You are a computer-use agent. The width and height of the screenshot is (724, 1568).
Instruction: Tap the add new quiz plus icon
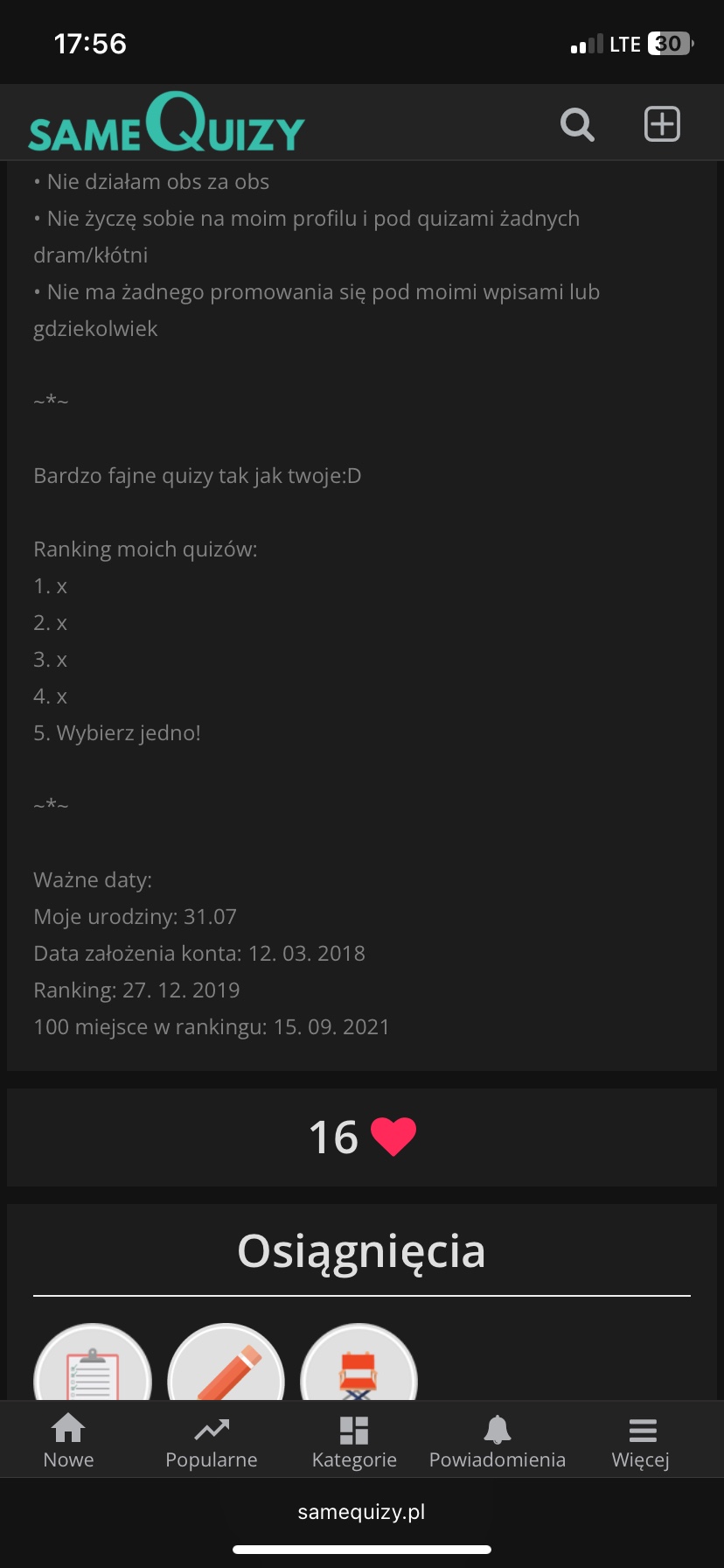[662, 124]
